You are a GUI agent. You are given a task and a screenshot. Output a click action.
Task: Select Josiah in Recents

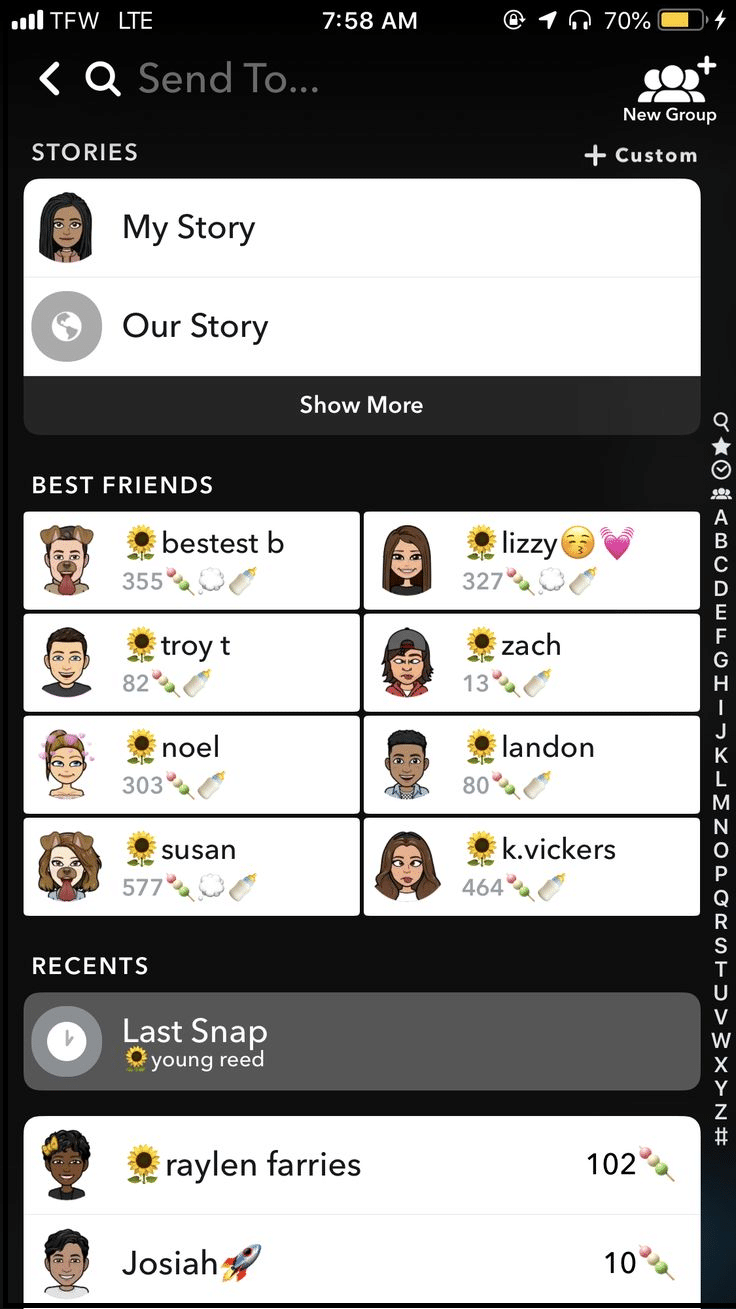point(362,1261)
